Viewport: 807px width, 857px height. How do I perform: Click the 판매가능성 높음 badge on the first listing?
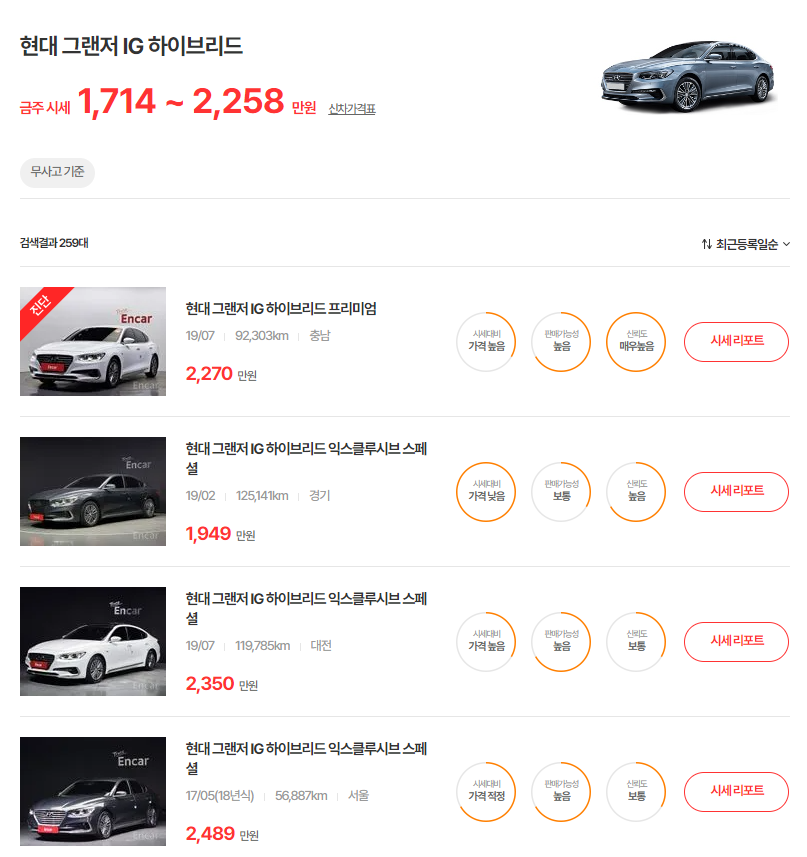[x=560, y=342]
